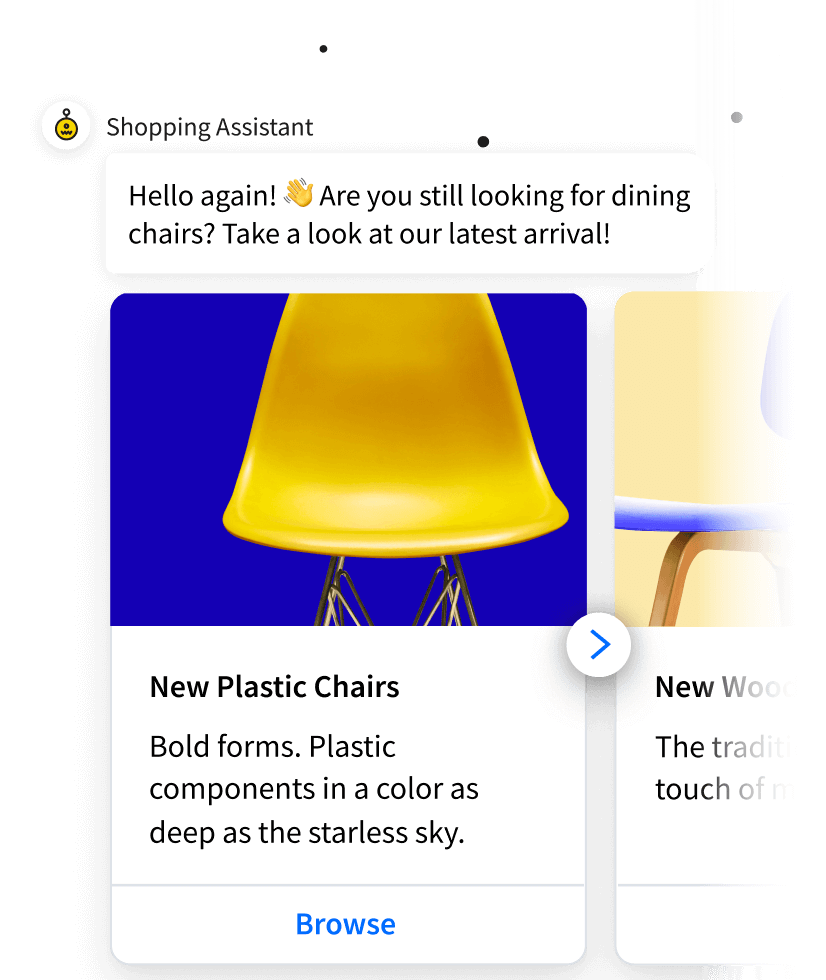The image size is (826, 980).
Task: Toggle open the Shopping Assistant conversation
Action: pyautogui.click(x=64, y=127)
